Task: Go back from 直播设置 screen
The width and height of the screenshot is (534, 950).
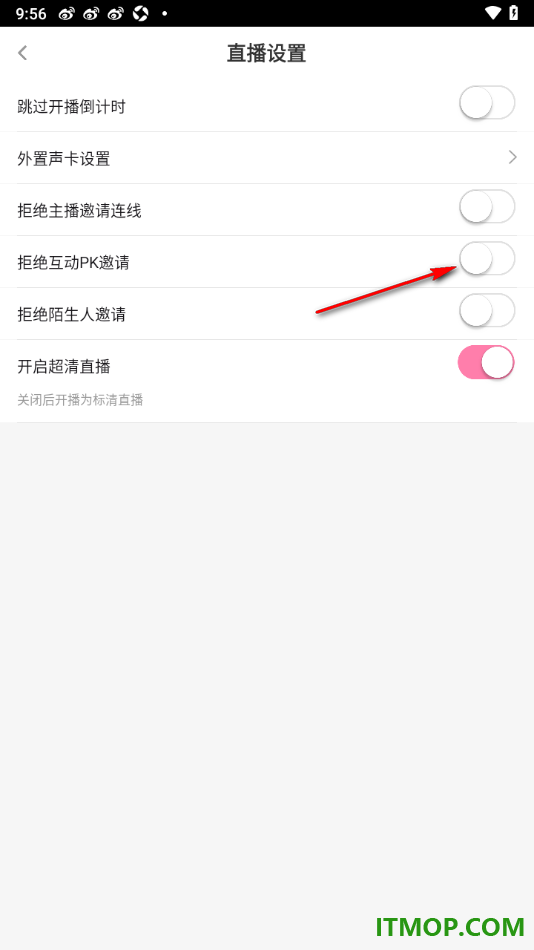Action: pos(22,53)
